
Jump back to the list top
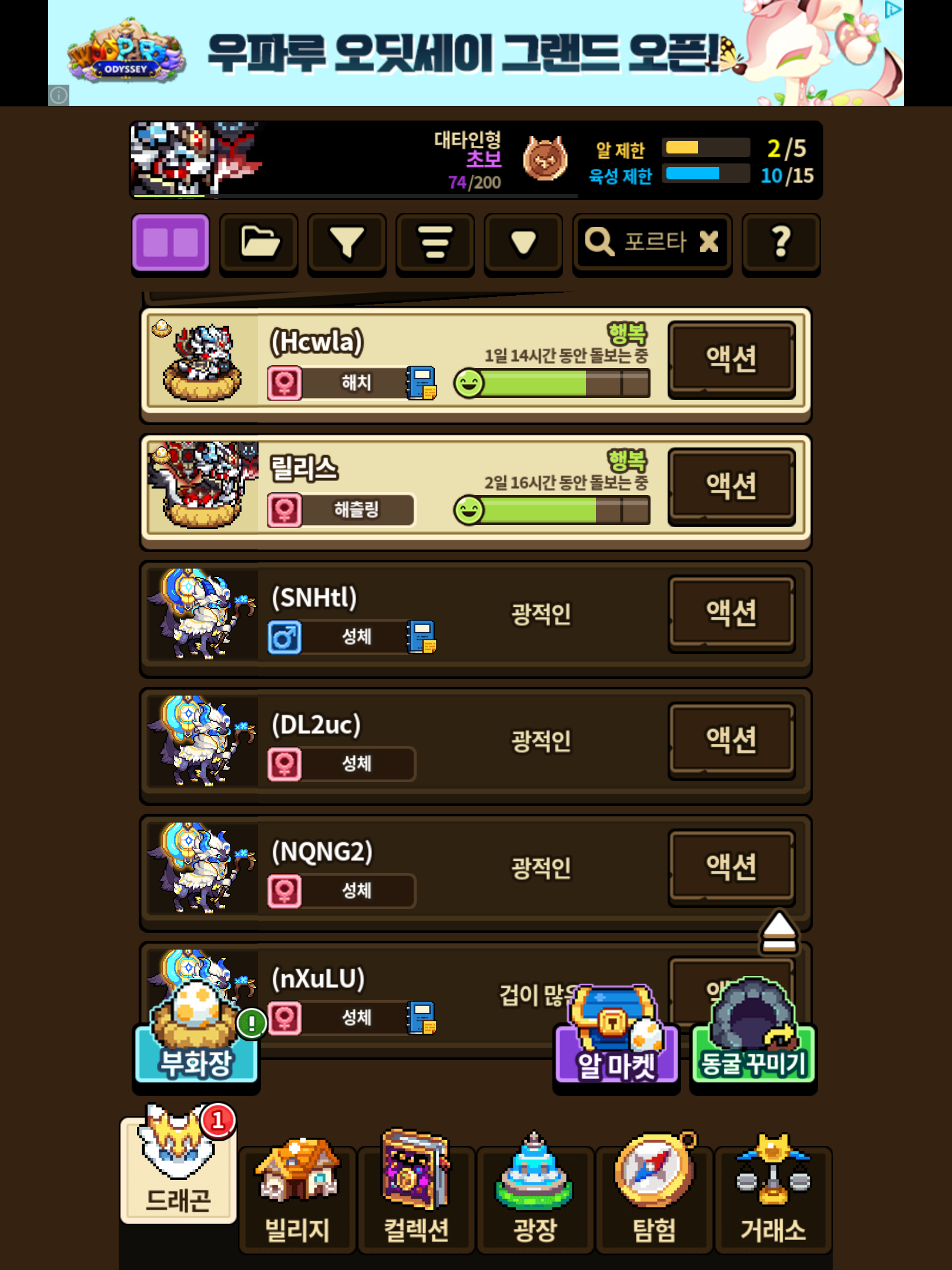779,932
